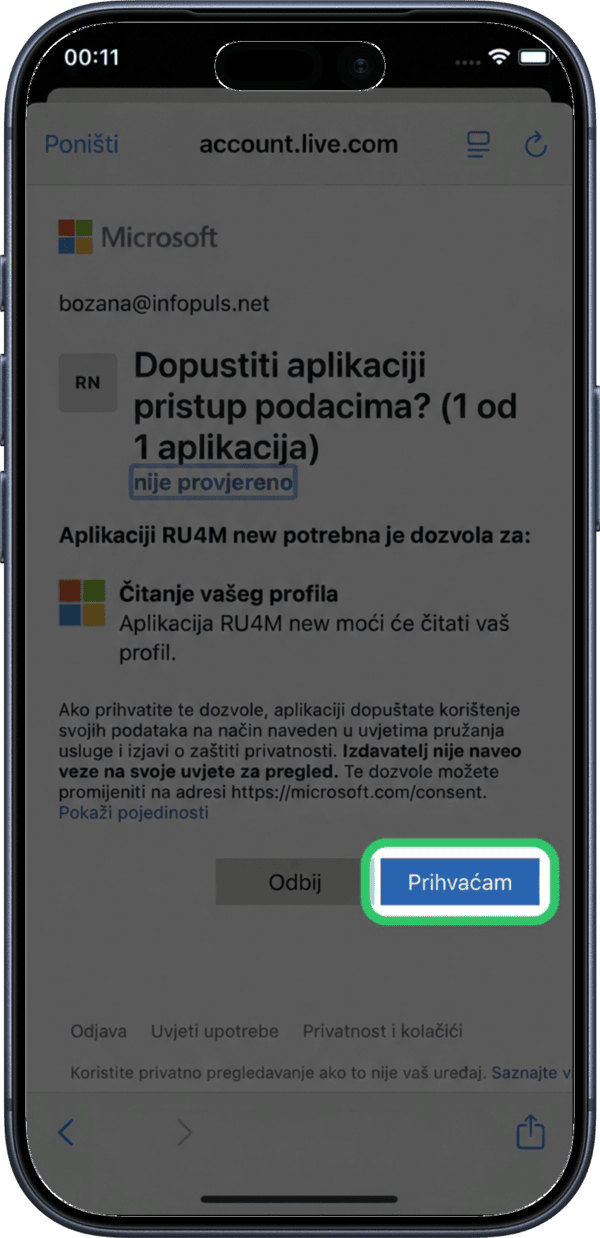Open Privatnost i kolačići link

(383, 1031)
